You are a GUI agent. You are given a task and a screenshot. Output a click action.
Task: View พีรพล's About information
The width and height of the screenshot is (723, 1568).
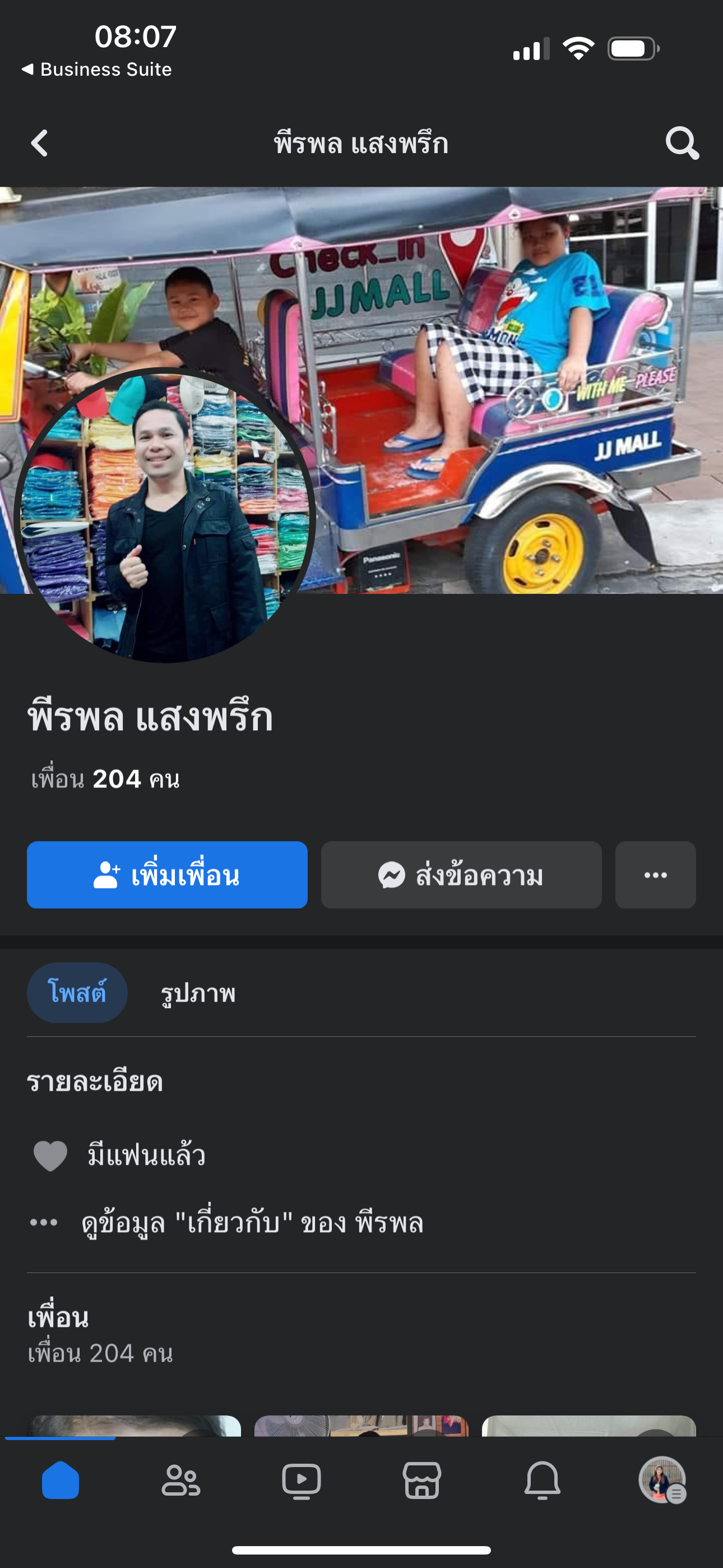point(252,1222)
